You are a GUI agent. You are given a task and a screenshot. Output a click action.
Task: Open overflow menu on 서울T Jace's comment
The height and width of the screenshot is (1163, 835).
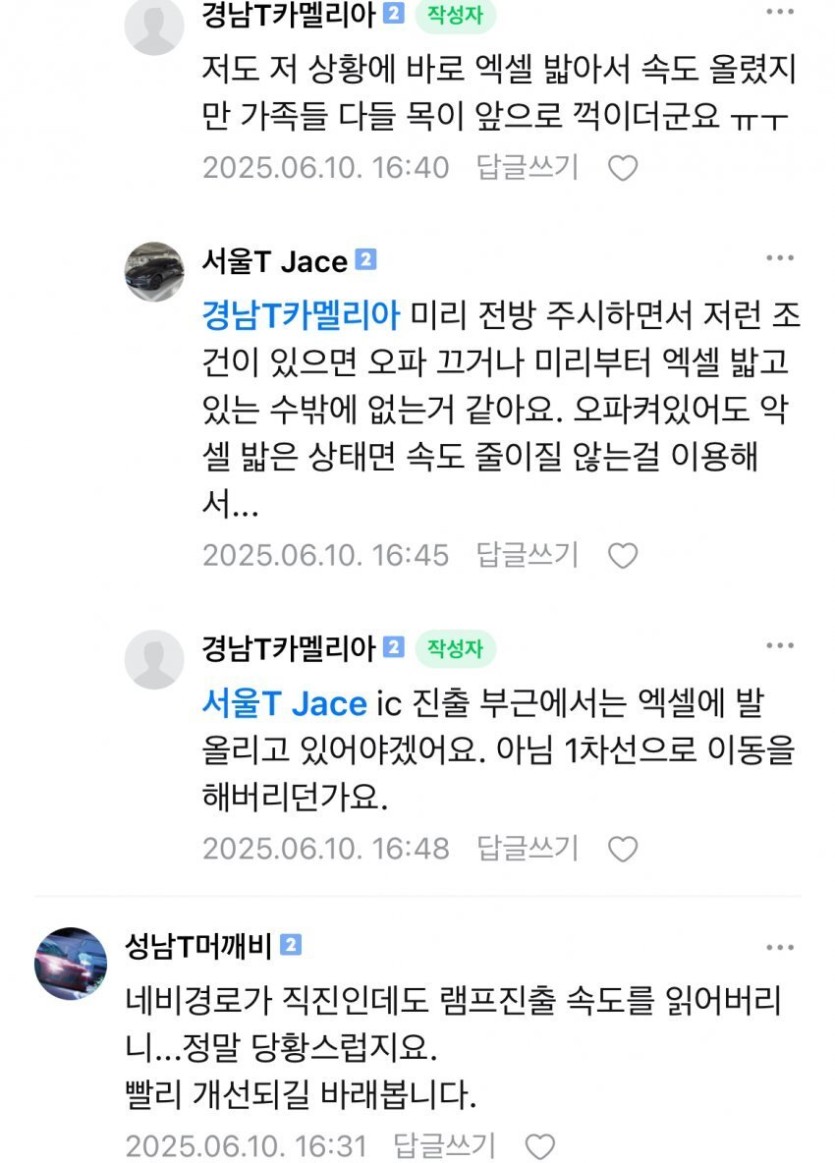pyautogui.click(x=780, y=258)
